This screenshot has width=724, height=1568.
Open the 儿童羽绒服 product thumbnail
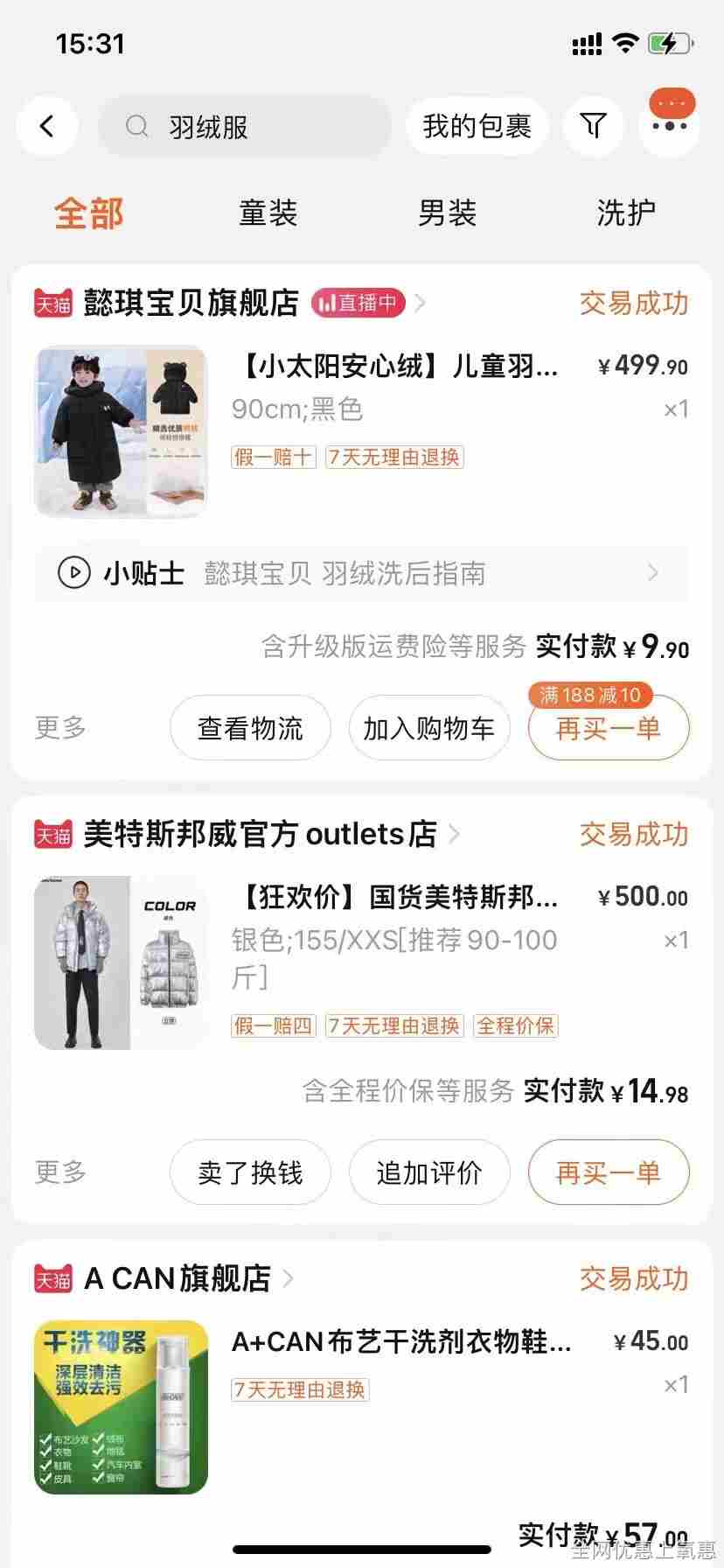point(122,432)
